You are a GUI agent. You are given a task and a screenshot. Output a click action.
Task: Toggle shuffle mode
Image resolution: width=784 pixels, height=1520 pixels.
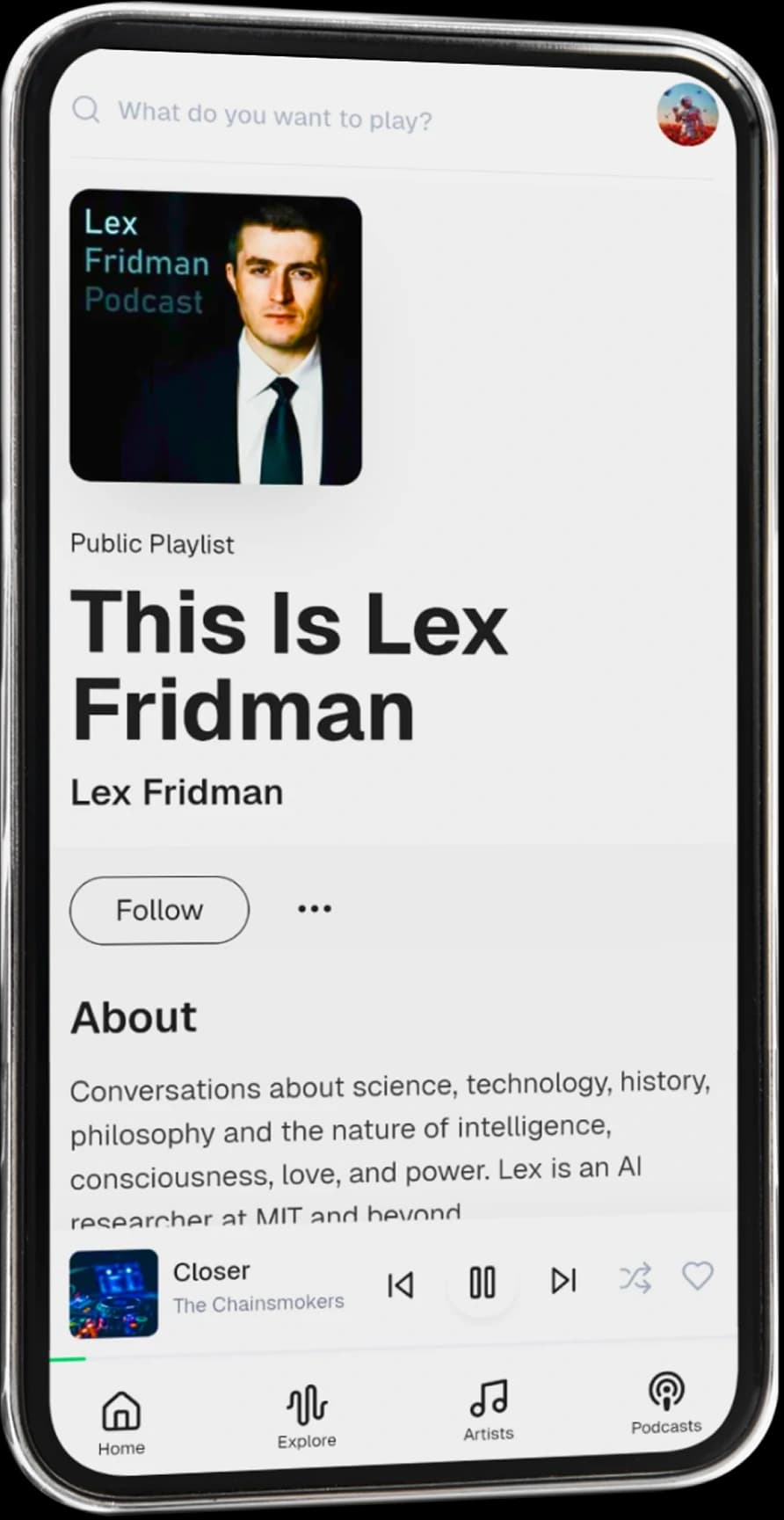635,1277
